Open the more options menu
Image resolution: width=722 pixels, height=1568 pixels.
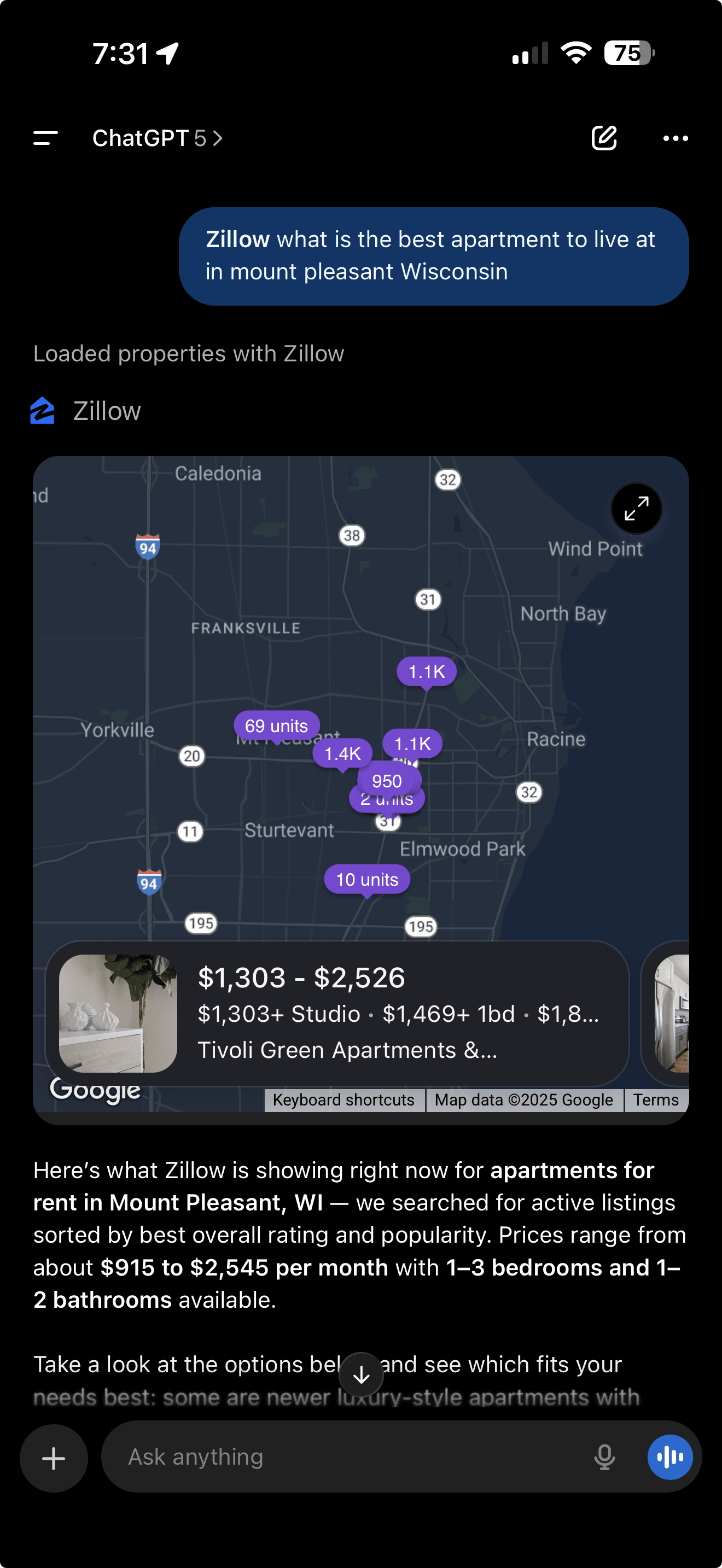(x=675, y=139)
